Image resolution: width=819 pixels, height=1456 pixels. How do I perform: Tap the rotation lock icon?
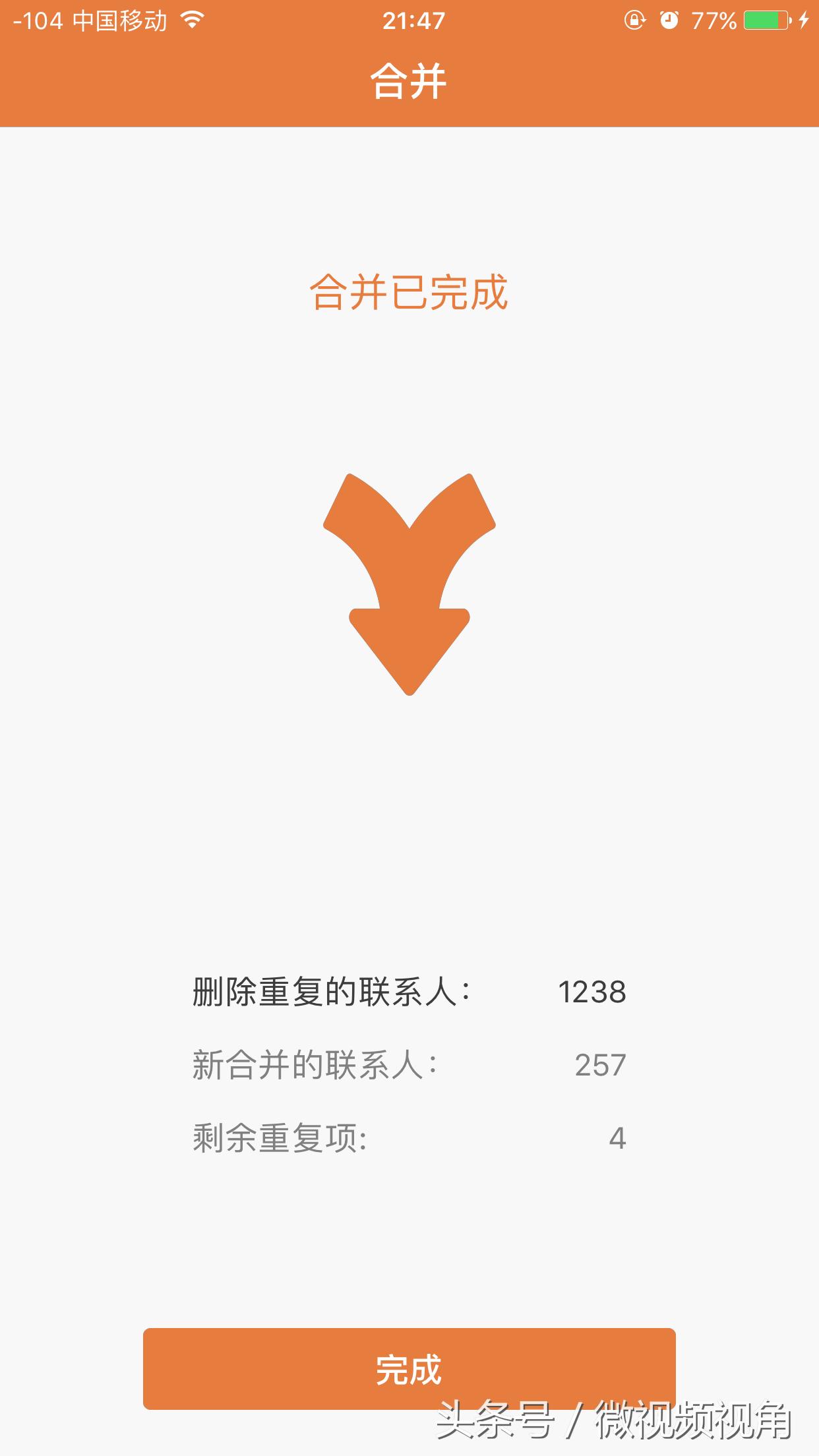coord(634,21)
